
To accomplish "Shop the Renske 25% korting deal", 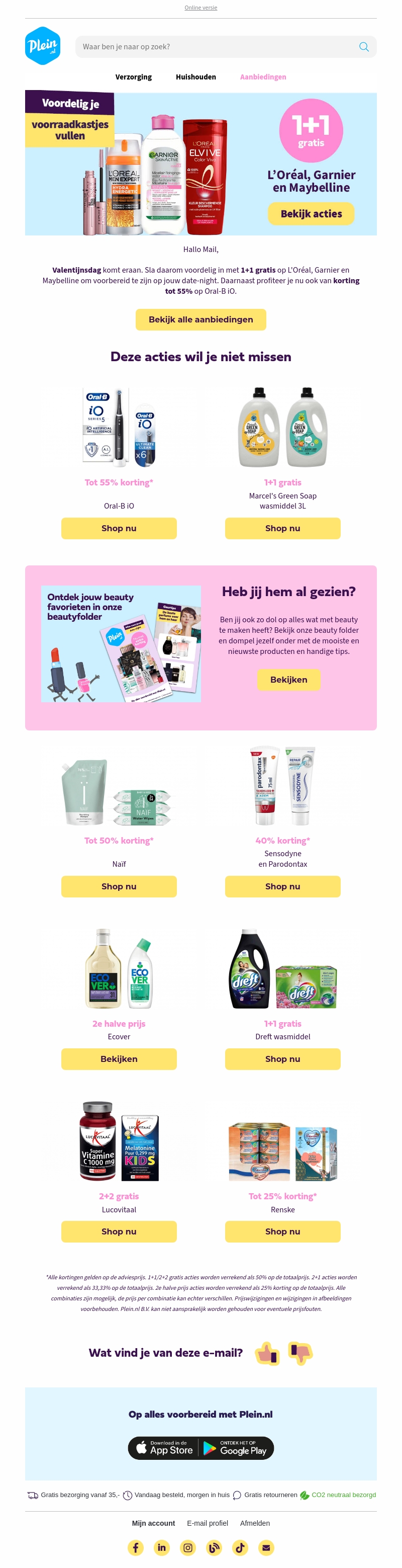I will point(282,1231).
